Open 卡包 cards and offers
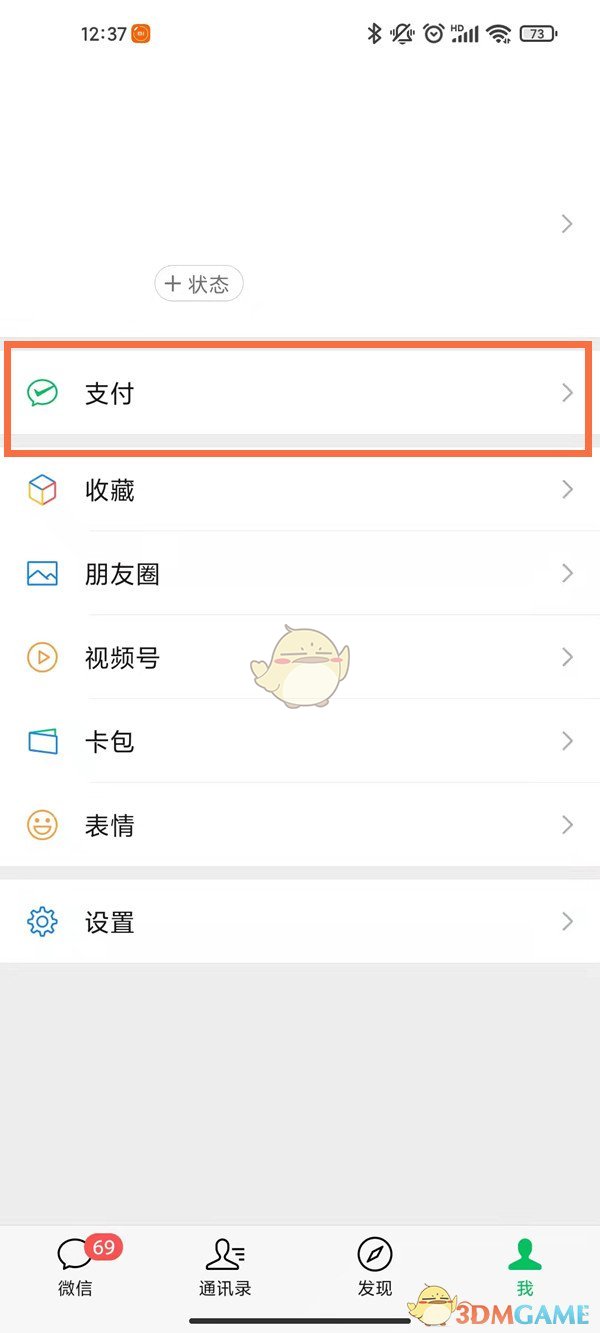This screenshot has width=600, height=1333. coord(300,742)
